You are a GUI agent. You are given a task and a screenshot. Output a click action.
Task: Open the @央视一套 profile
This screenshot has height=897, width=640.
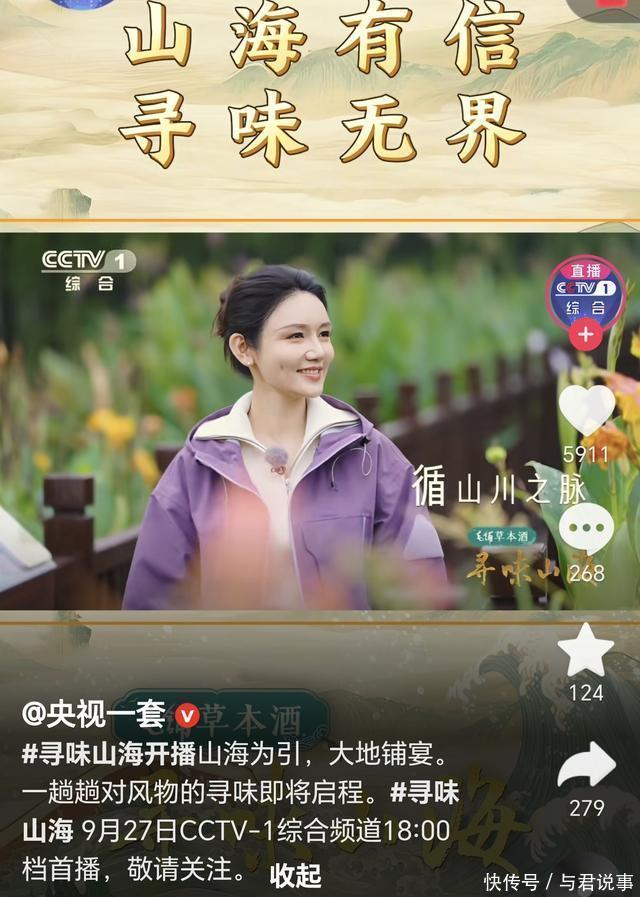click(x=93, y=713)
